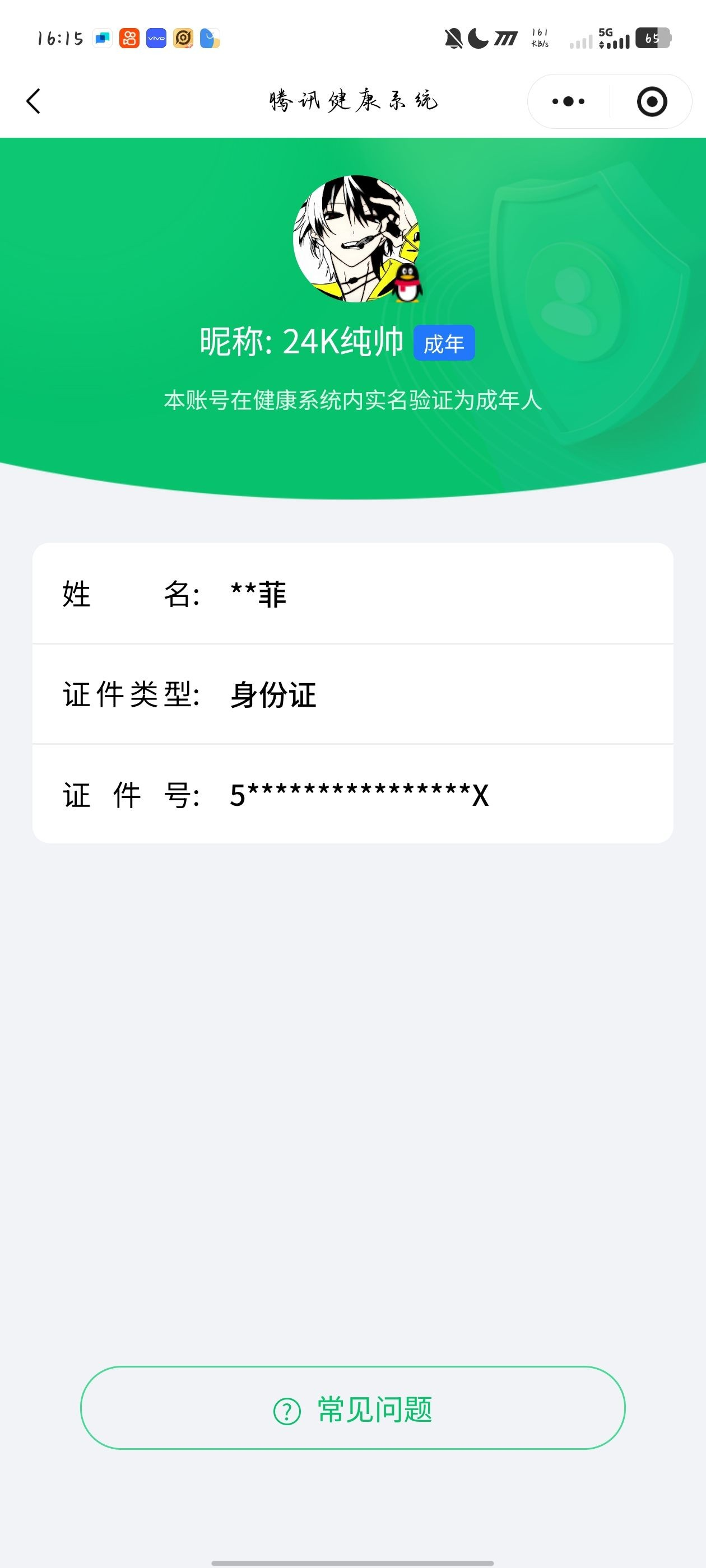Tap the 65% battery indicator
This screenshot has width=706, height=1568.
click(x=654, y=38)
